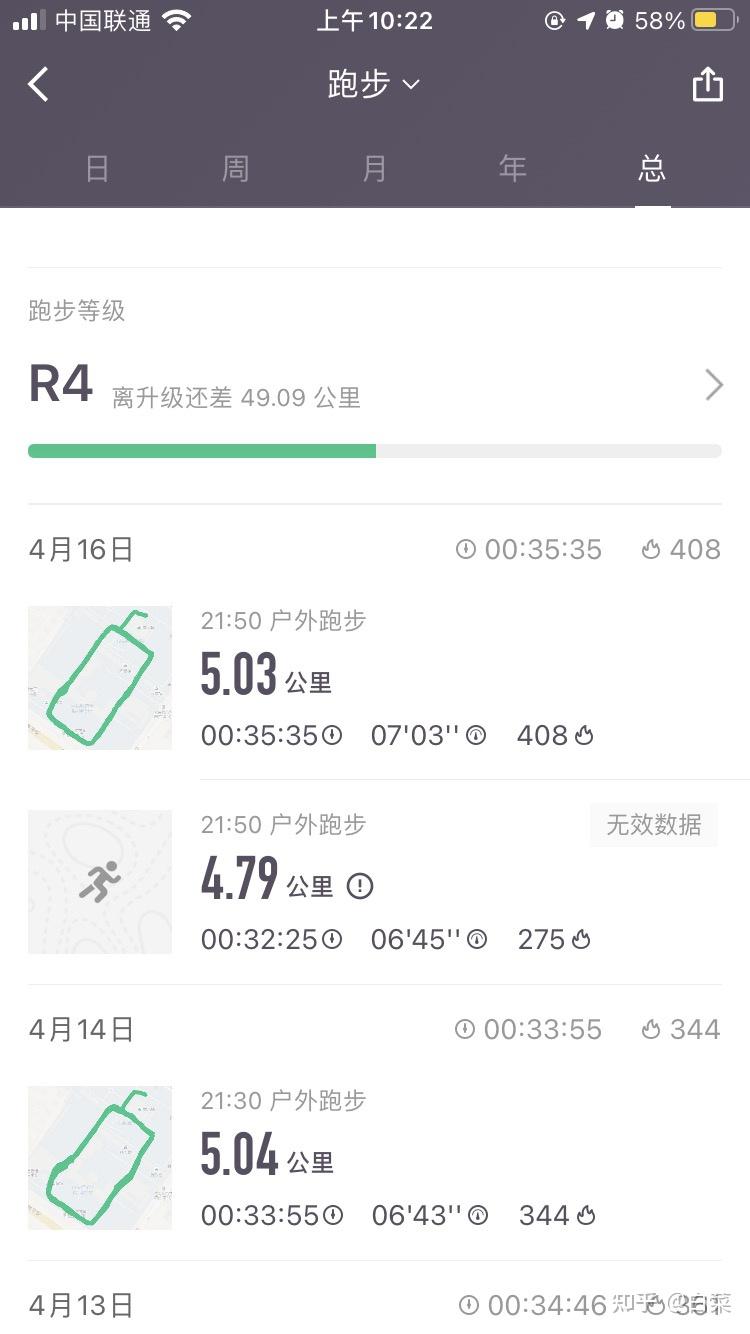The image size is (750, 1334).
Task: Click the exclamation icon next to 4.79 公里
Action: tap(360, 886)
